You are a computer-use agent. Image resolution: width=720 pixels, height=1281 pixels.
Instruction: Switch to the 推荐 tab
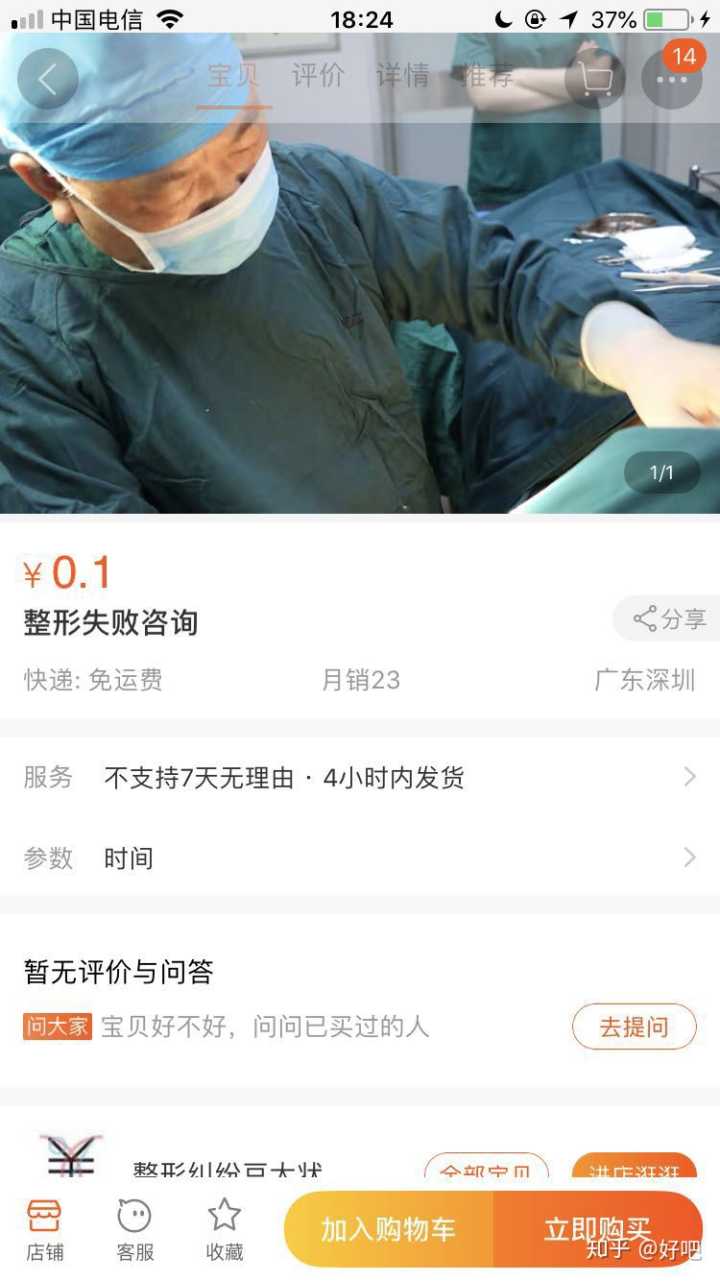[x=487, y=77]
